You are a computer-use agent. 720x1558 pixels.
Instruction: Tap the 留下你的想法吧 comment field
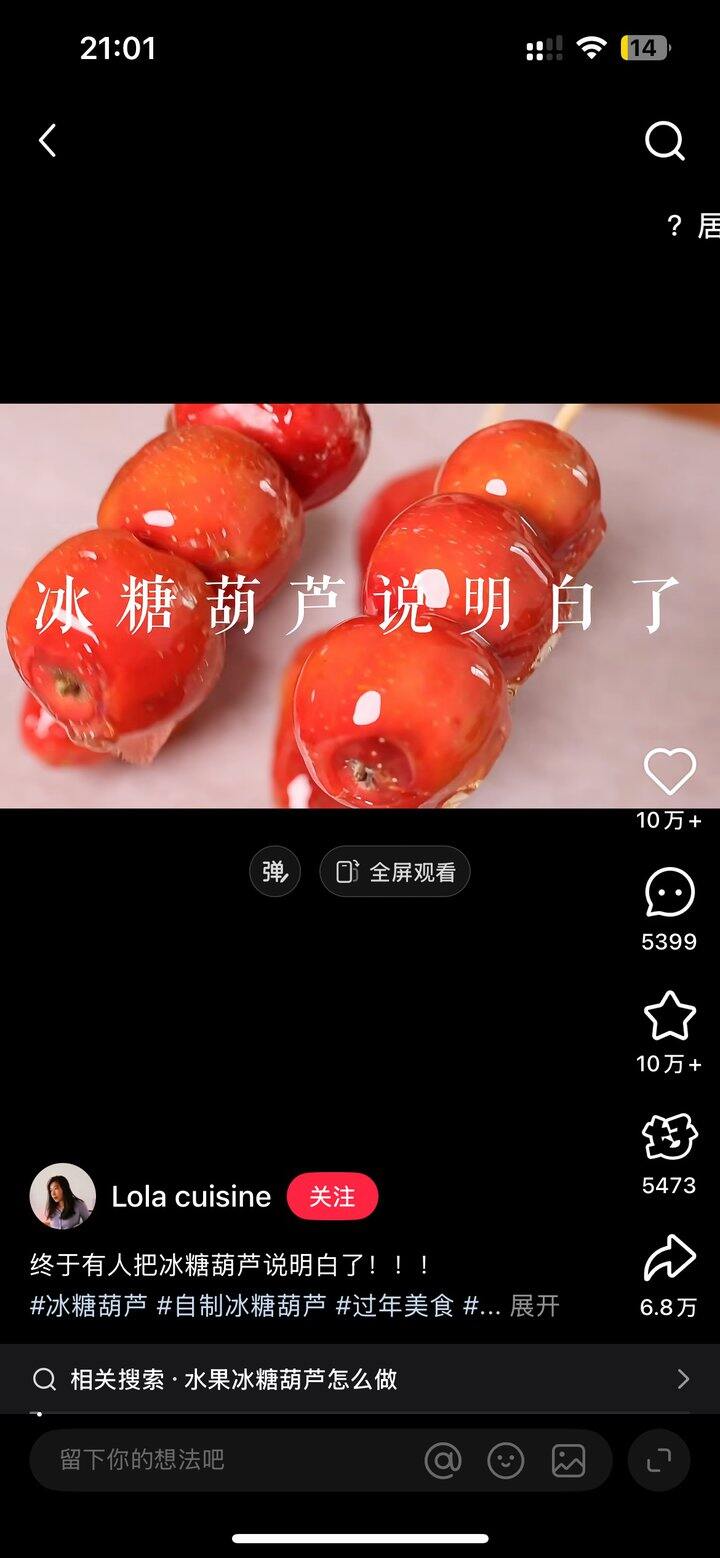tap(220, 1460)
